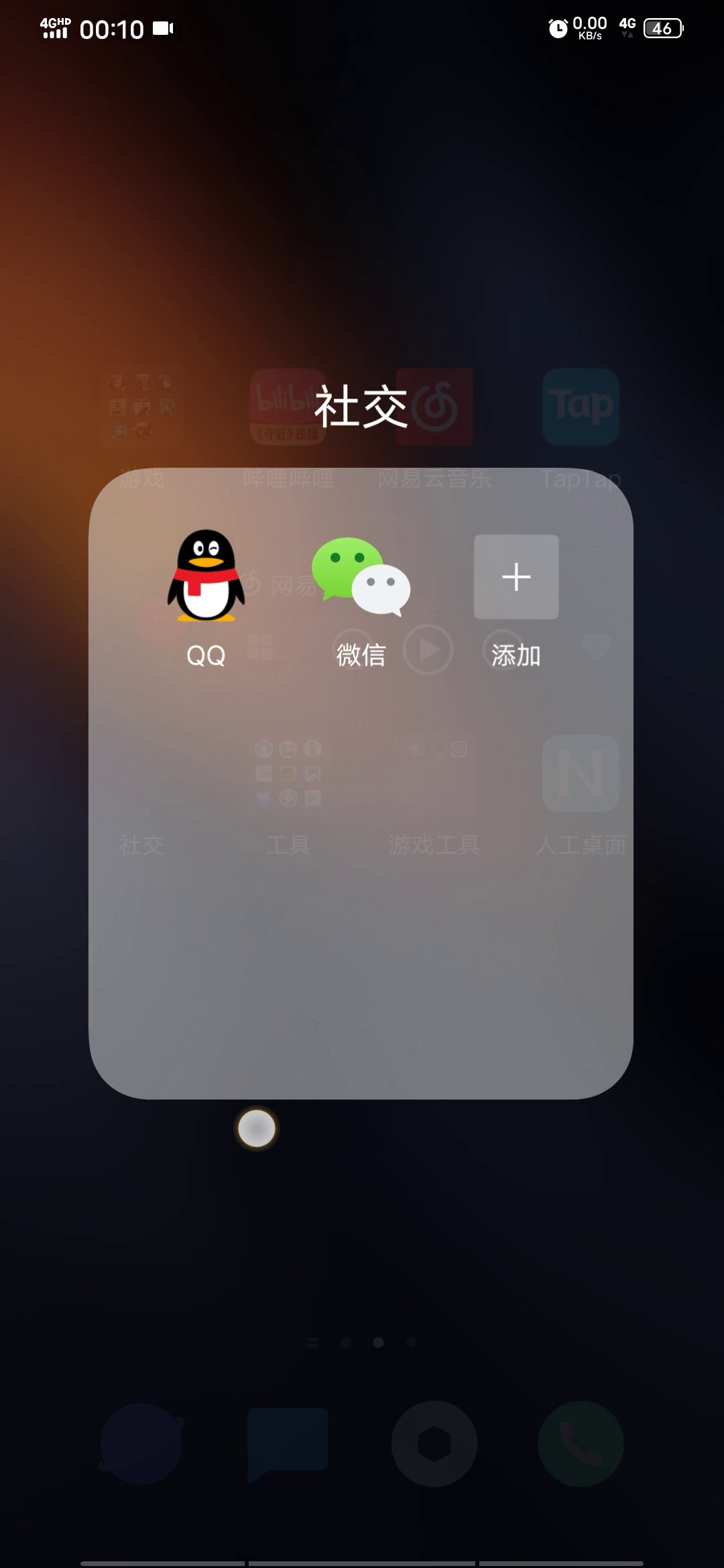Open the QQ app
The height and width of the screenshot is (1568, 724).
pos(206,577)
